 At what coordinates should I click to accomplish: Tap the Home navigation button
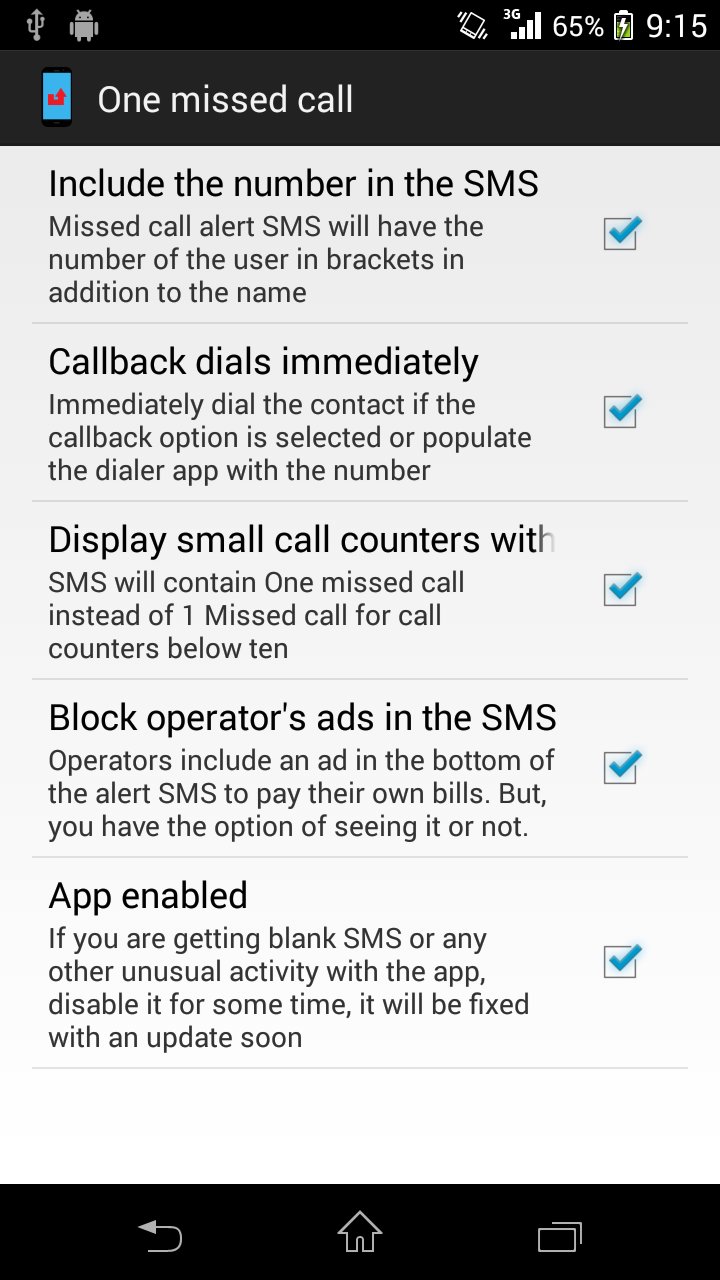[359, 1235]
